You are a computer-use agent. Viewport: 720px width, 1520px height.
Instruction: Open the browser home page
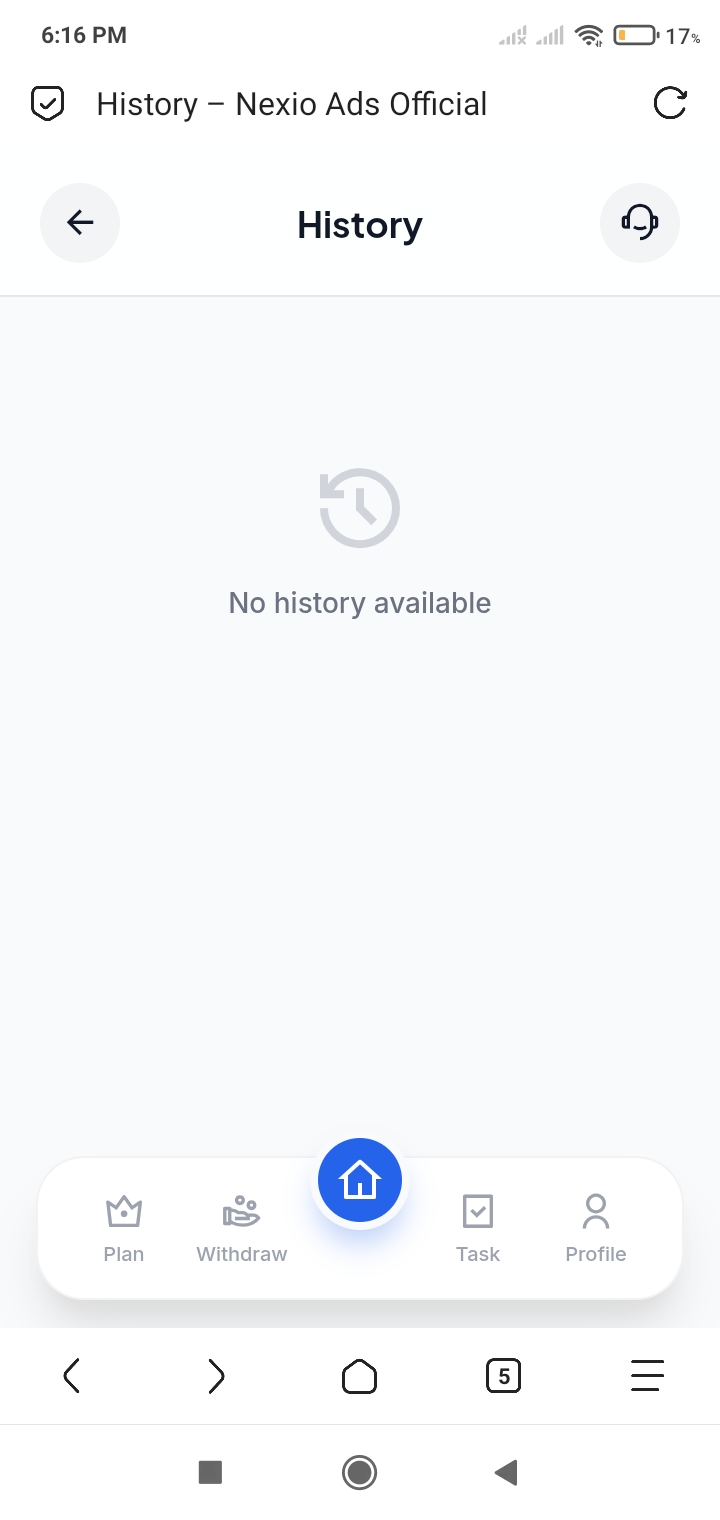(360, 1377)
